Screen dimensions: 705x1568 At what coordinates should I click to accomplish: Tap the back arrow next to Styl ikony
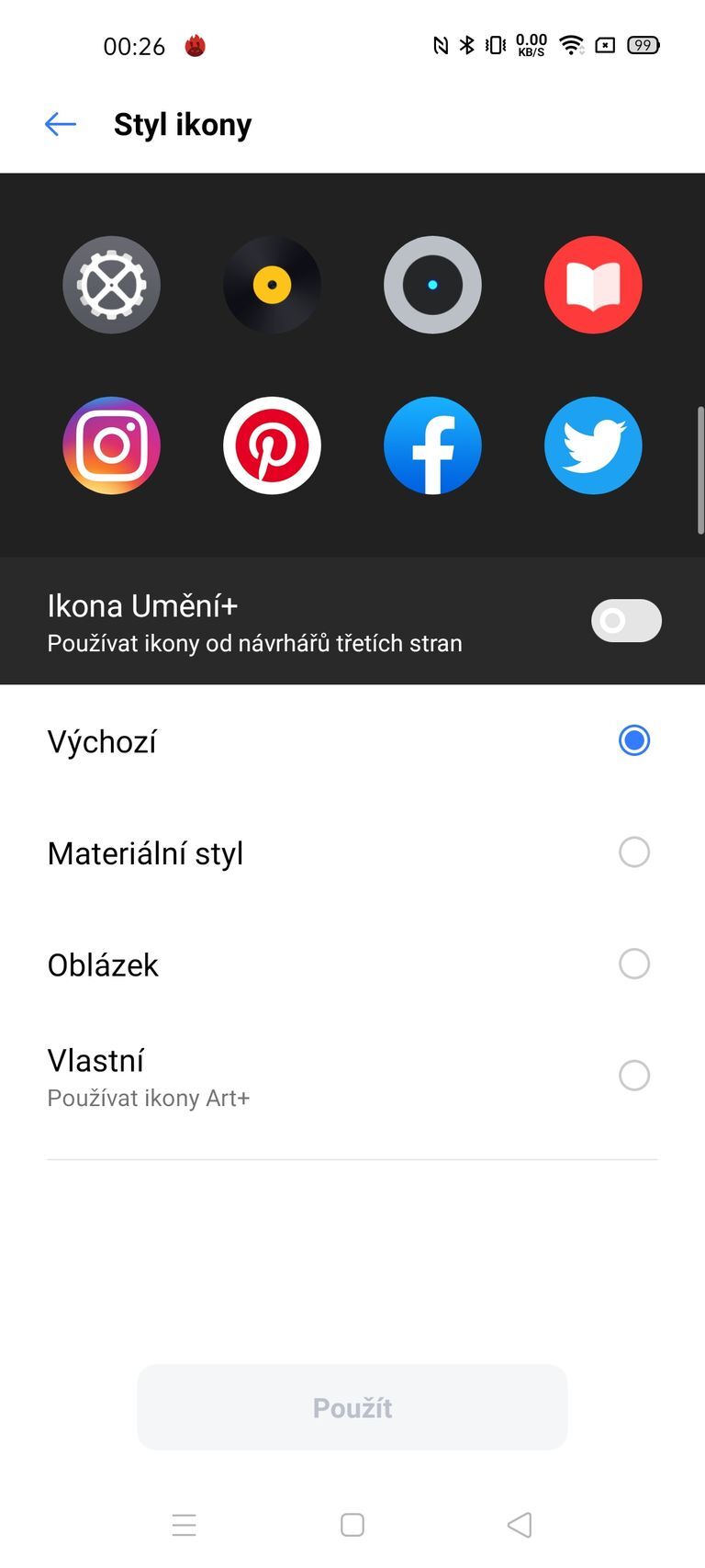pos(60,123)
